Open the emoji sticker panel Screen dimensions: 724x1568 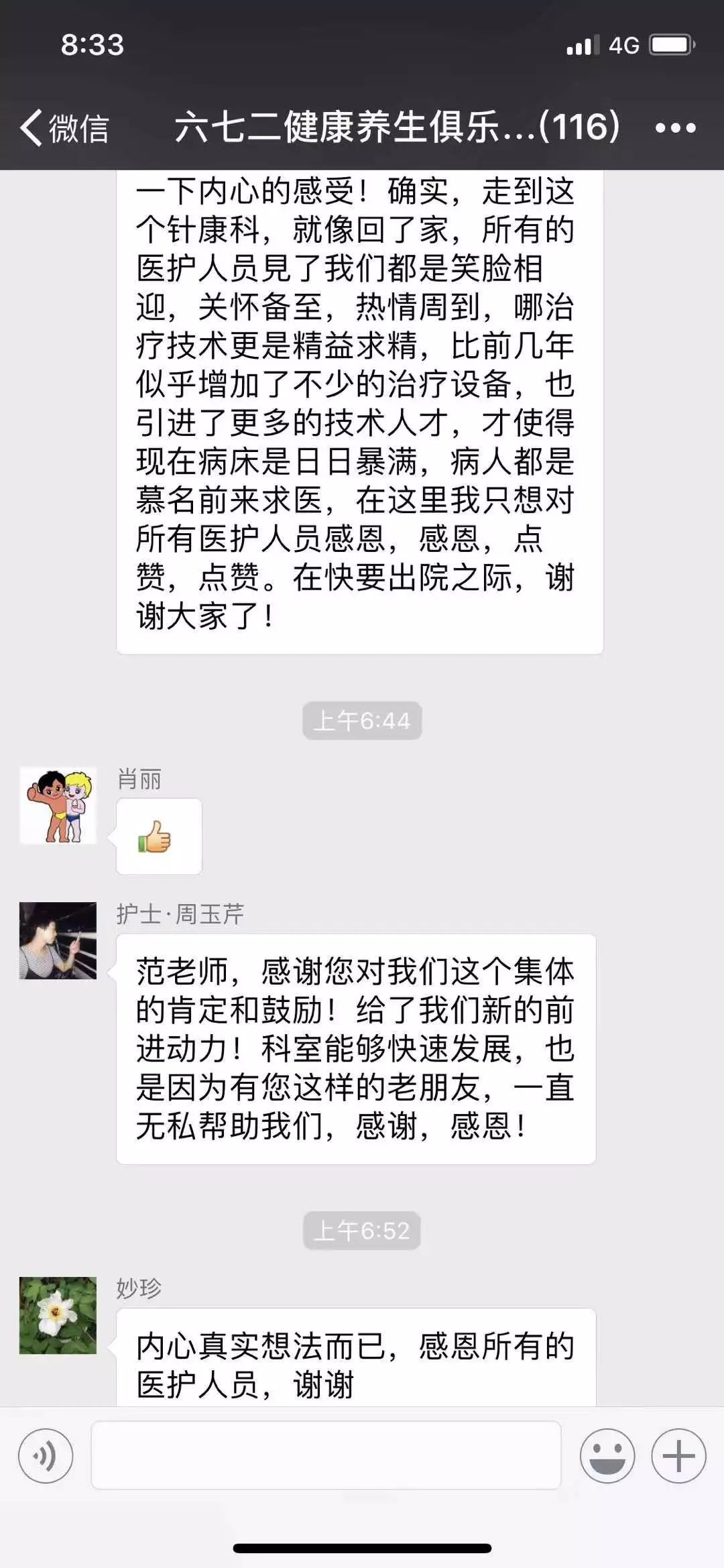pyautogui.click(x=607, y=1456)
